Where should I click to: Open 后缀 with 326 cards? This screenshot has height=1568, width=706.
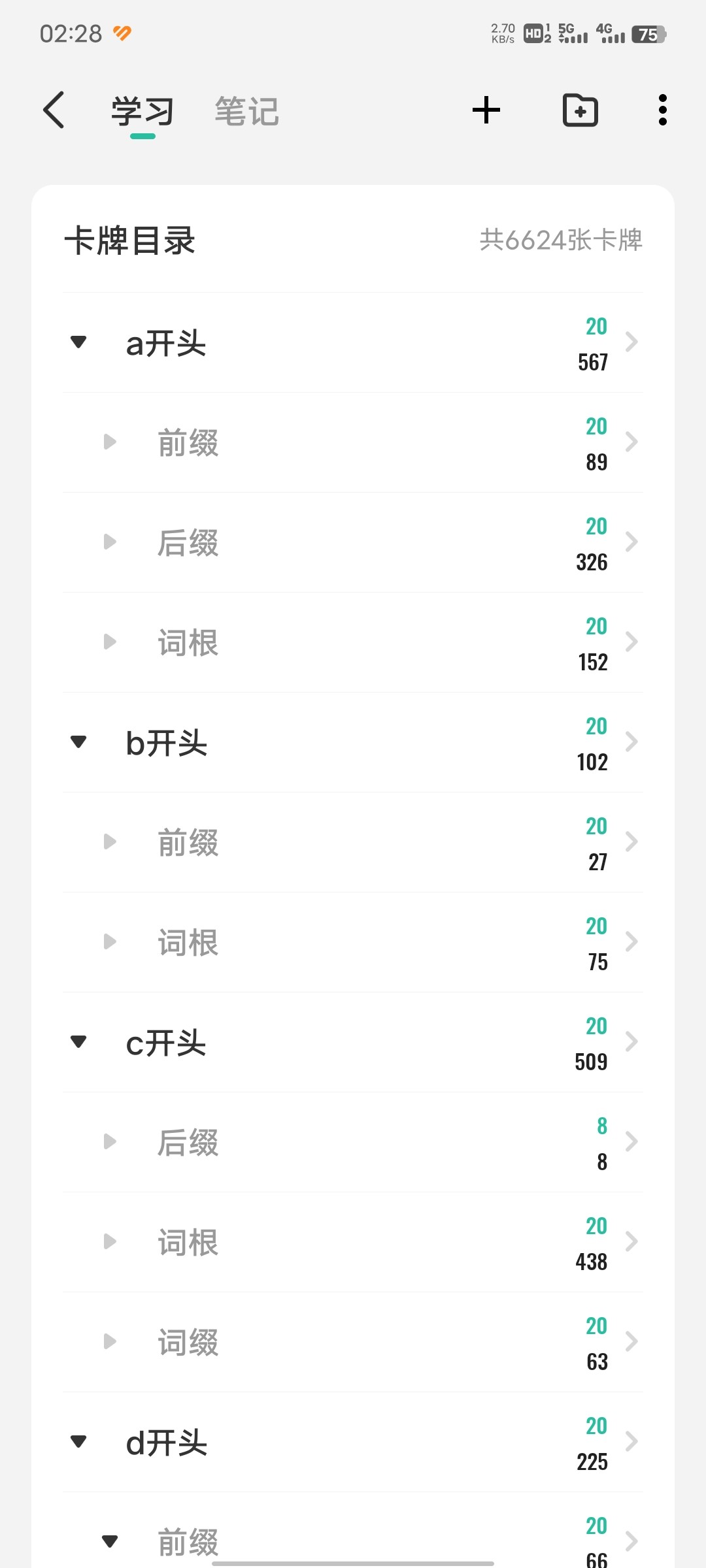353,542
